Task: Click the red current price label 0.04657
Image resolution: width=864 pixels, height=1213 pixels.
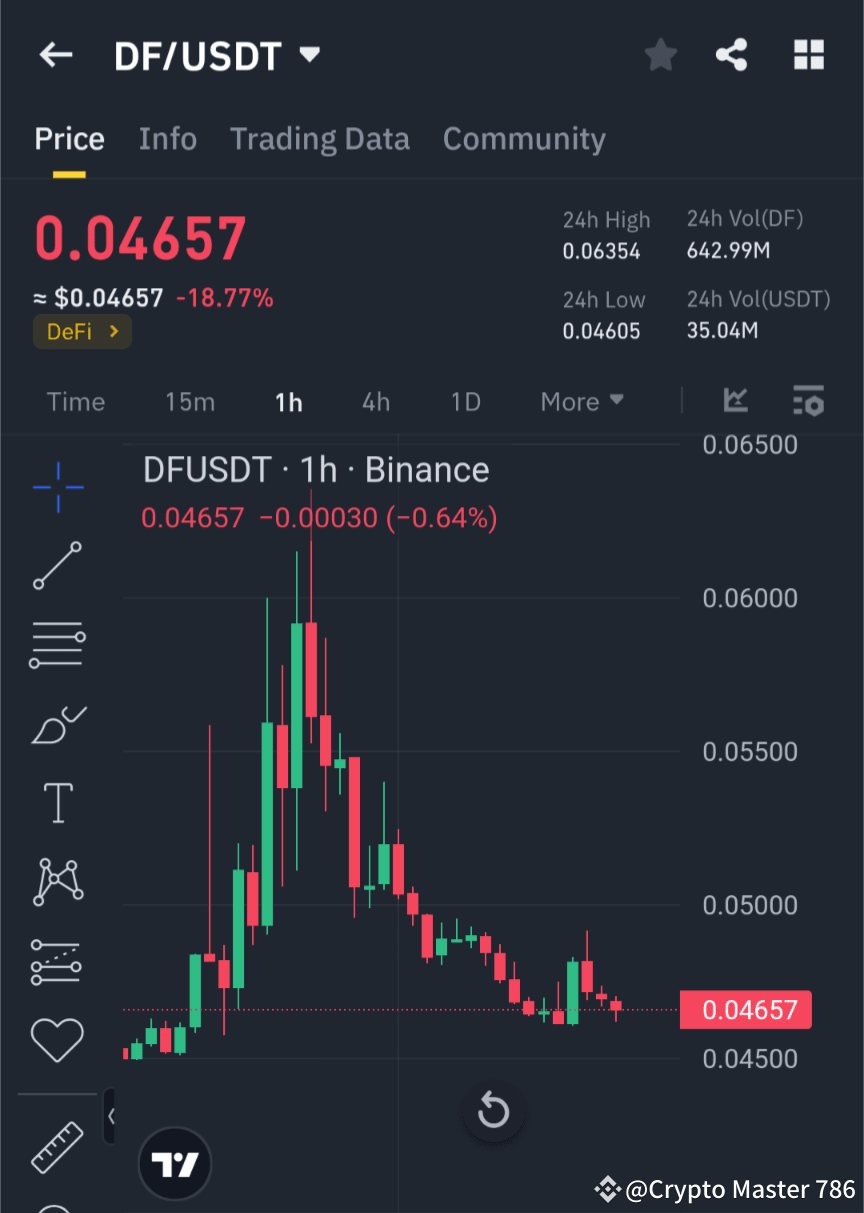Action: pyautogui.click(x=745, y=1010)
